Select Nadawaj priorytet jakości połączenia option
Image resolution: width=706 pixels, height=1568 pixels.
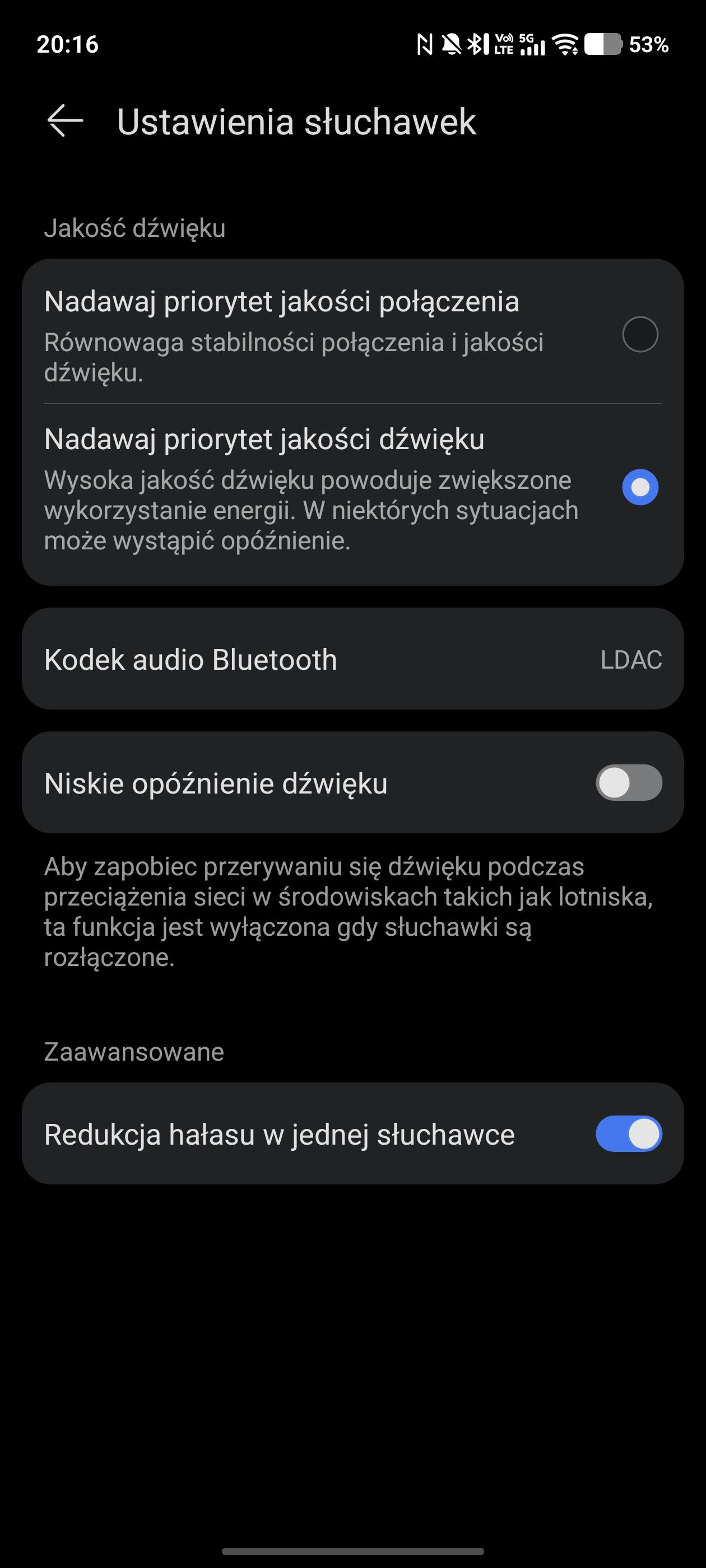click(x=640, y=334)
